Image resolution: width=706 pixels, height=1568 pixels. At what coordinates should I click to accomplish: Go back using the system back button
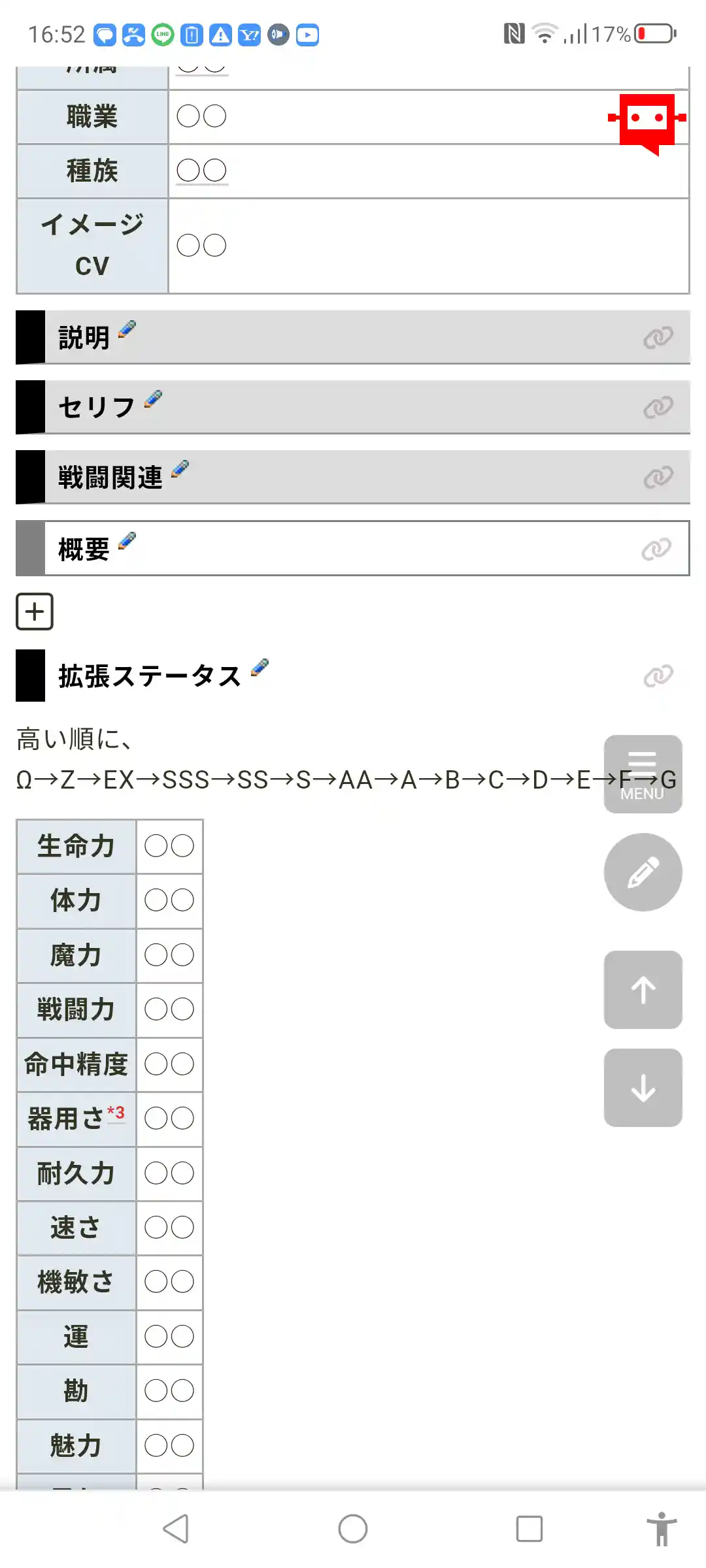(x=176, y=1529)
